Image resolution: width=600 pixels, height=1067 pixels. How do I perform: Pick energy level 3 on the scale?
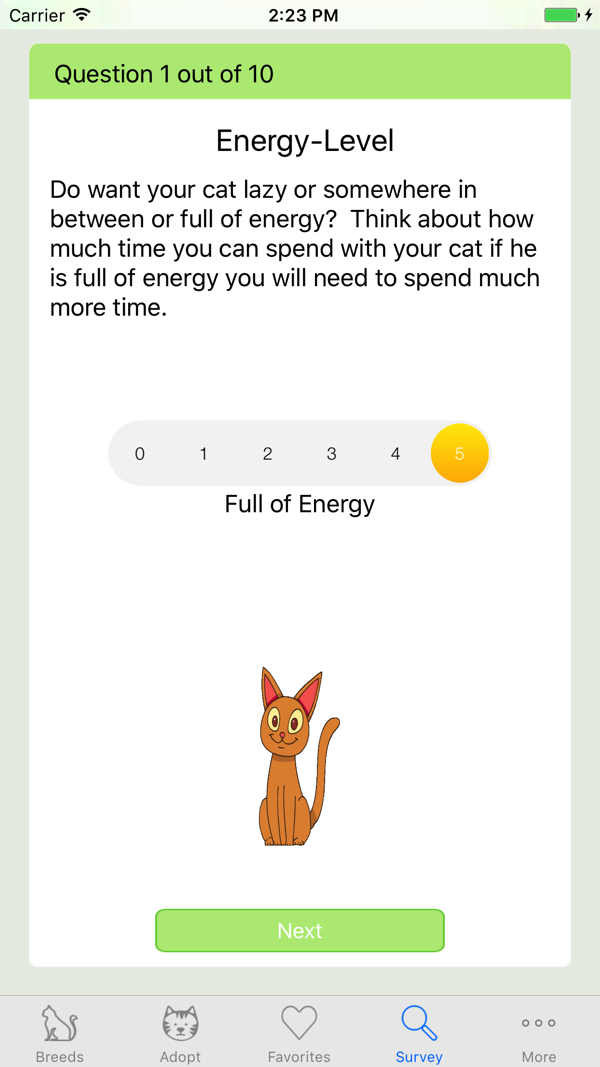[331, 454]
